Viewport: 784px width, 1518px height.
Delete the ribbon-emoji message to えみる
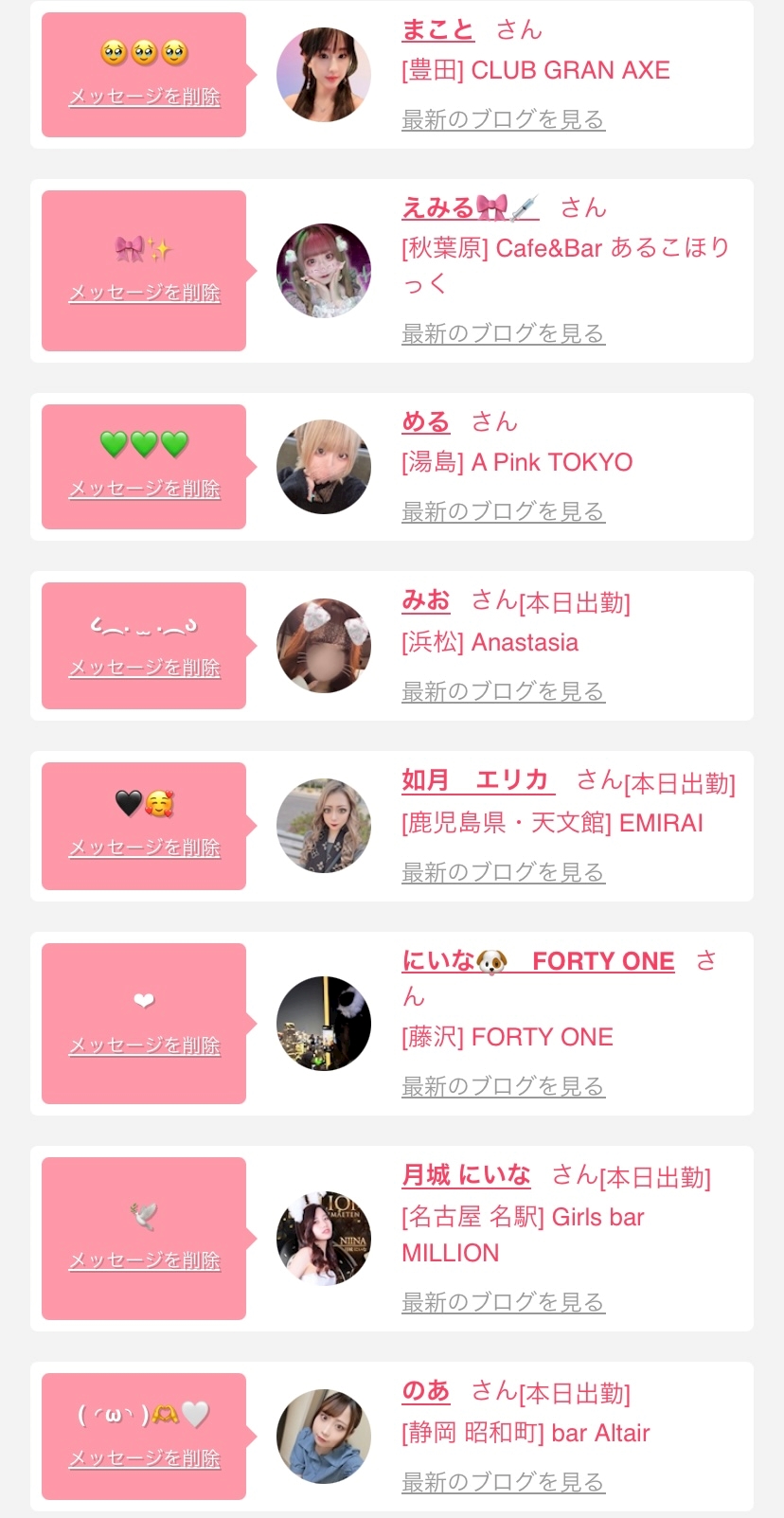144,293
